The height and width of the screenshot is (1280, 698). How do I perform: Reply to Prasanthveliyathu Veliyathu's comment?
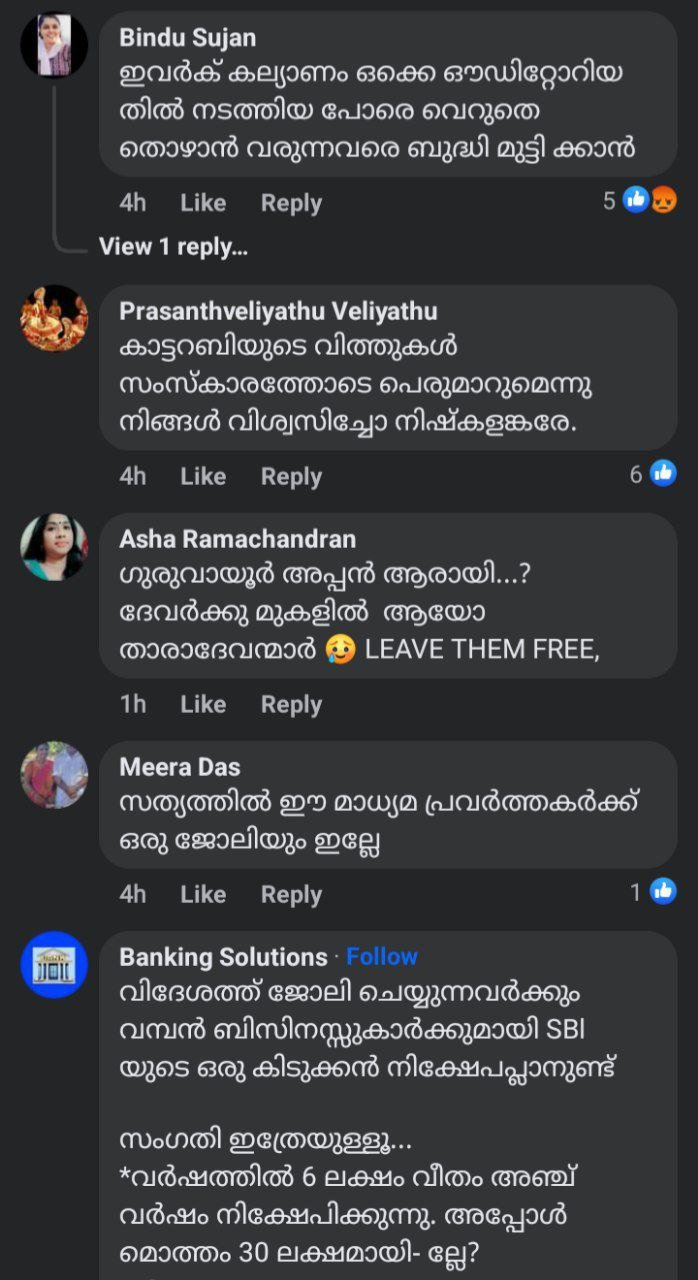tap(291, 477)
